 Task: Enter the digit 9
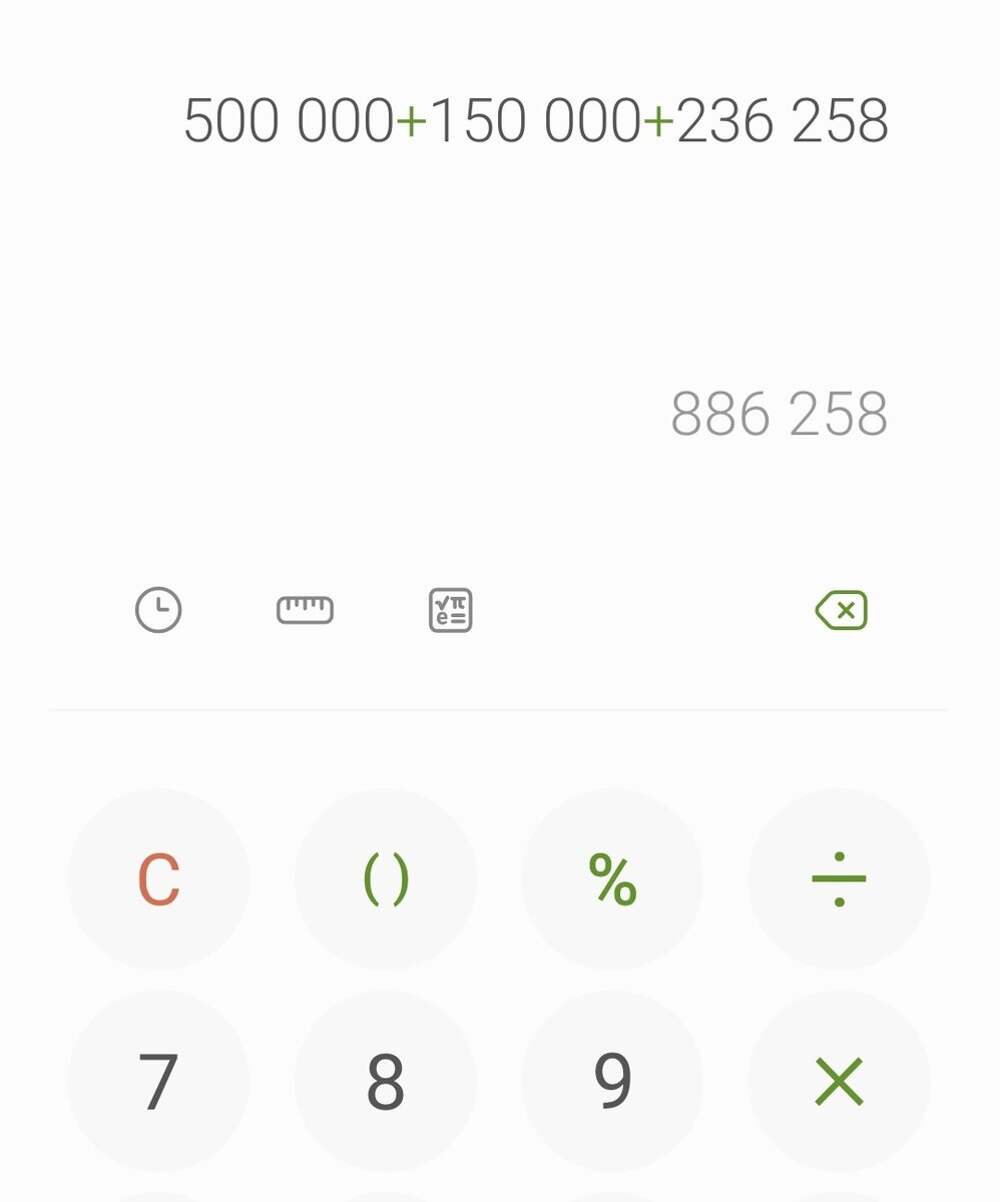pos(612,1082)
